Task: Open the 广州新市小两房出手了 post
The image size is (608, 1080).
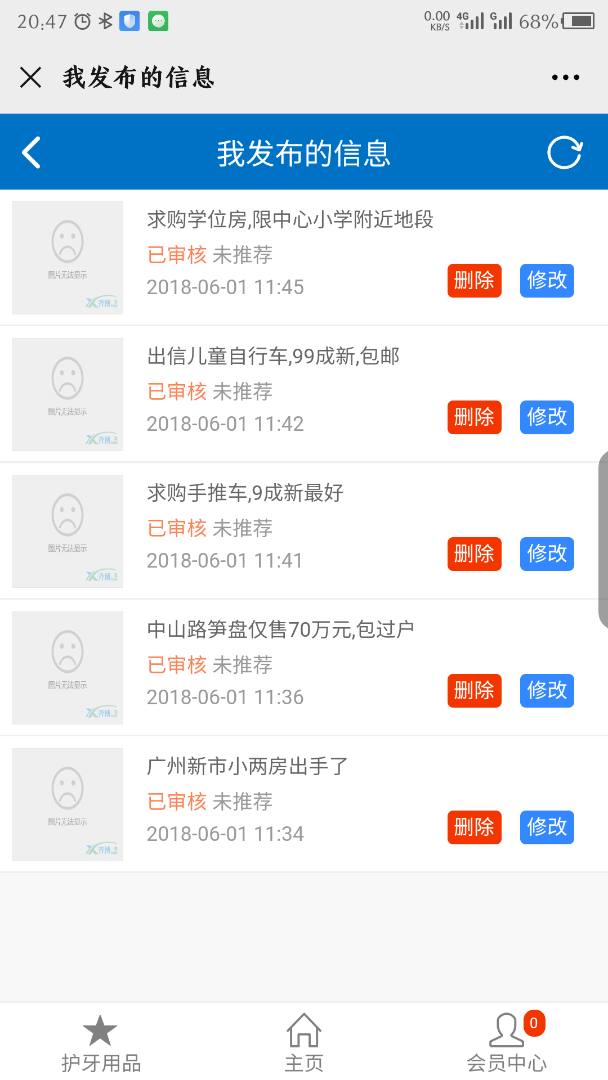Action: click(x=247, y=767)
